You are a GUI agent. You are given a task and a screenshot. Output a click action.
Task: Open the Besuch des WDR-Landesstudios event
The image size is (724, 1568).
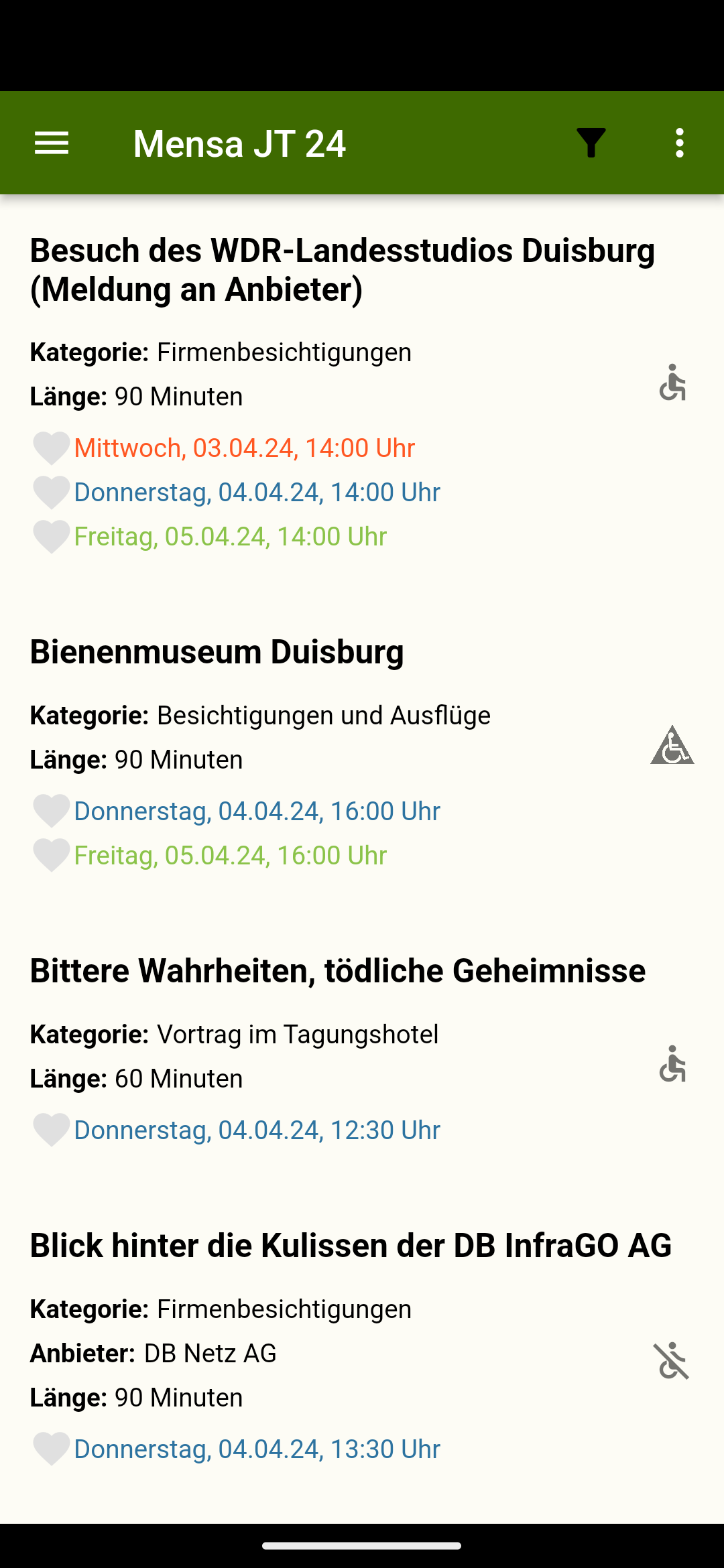point(342,270)
